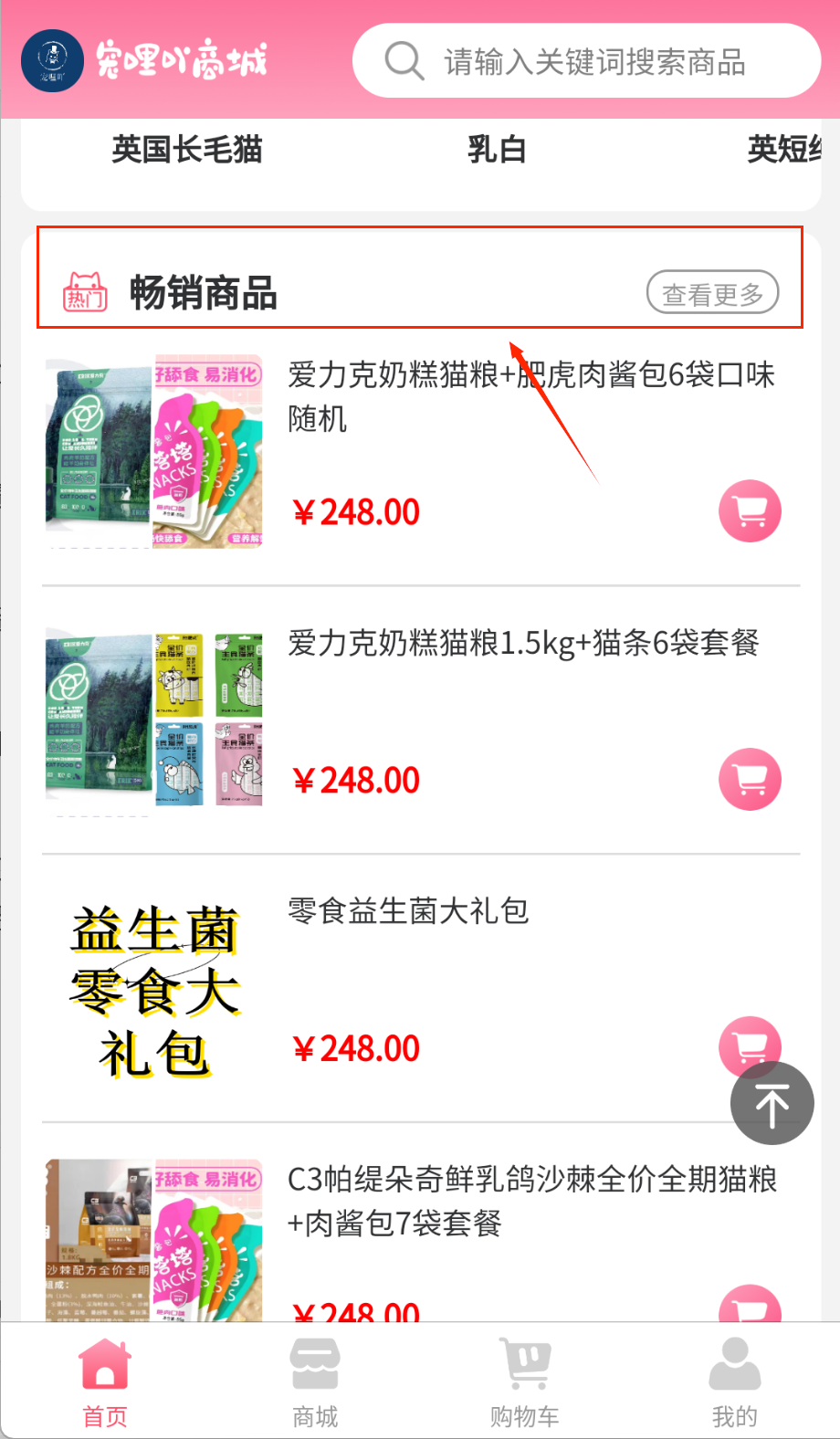Open the keyword search box
The width and height of the screenshot is (840, 1439).
click(593, 61)
